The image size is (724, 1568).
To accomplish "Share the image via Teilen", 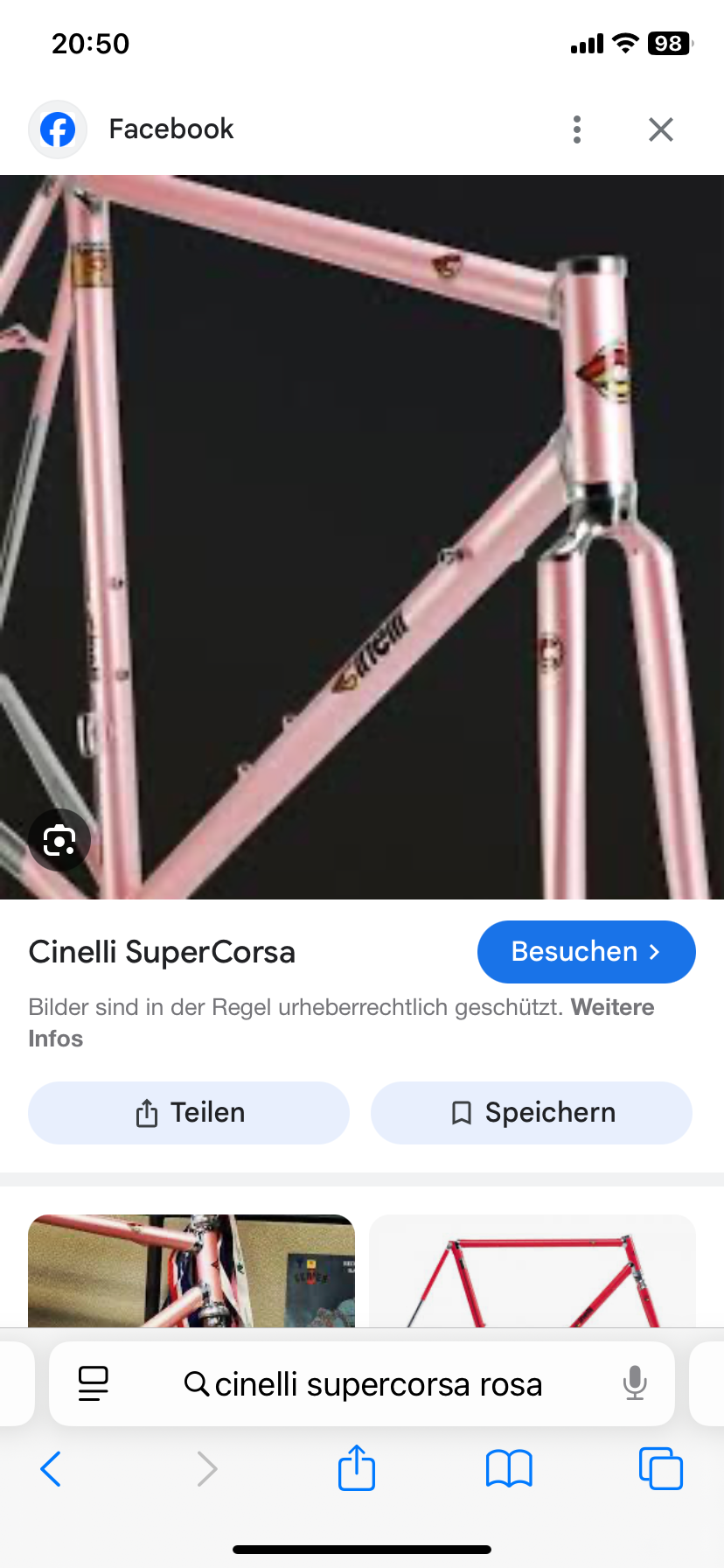I will 189,1113.
